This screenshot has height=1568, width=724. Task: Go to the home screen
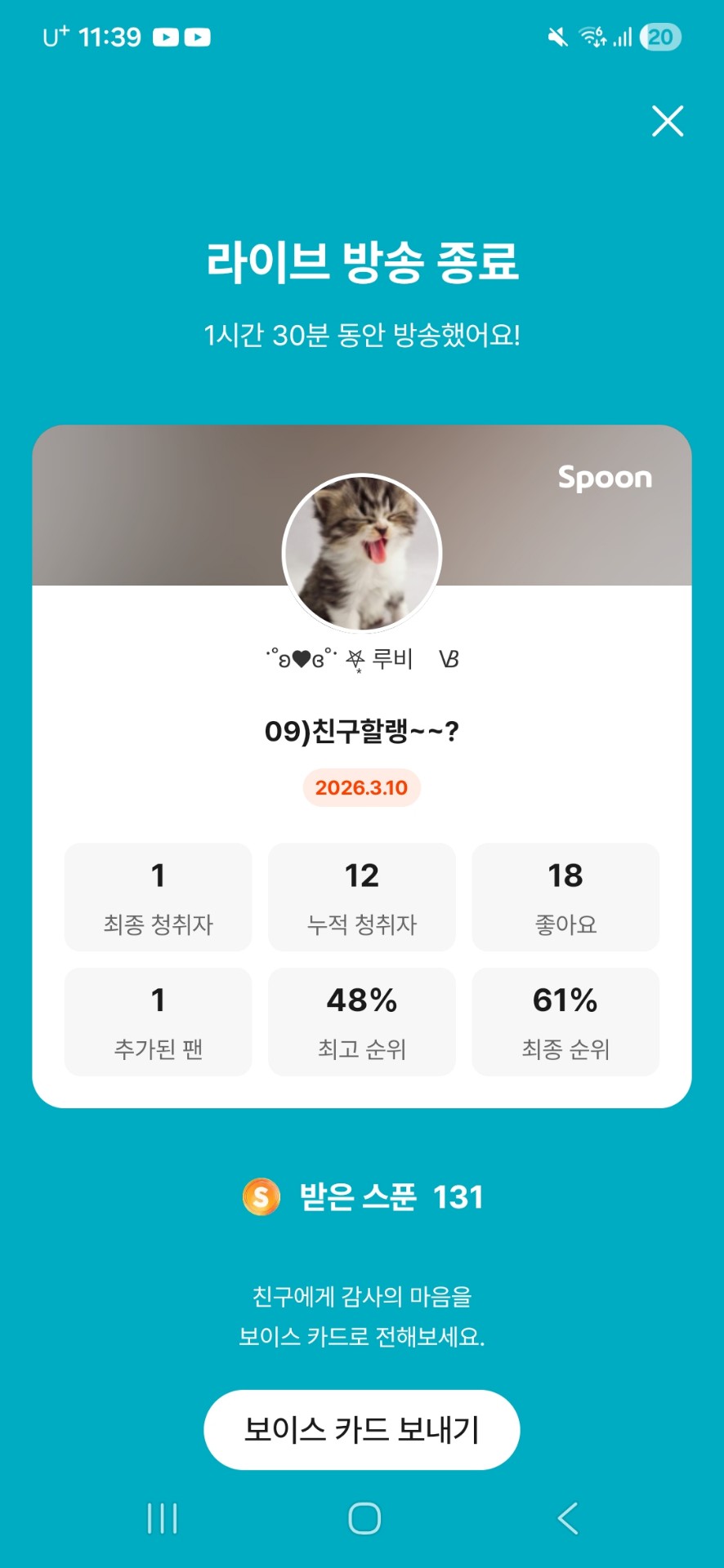pyautogui.click(x=364, y=1518)
